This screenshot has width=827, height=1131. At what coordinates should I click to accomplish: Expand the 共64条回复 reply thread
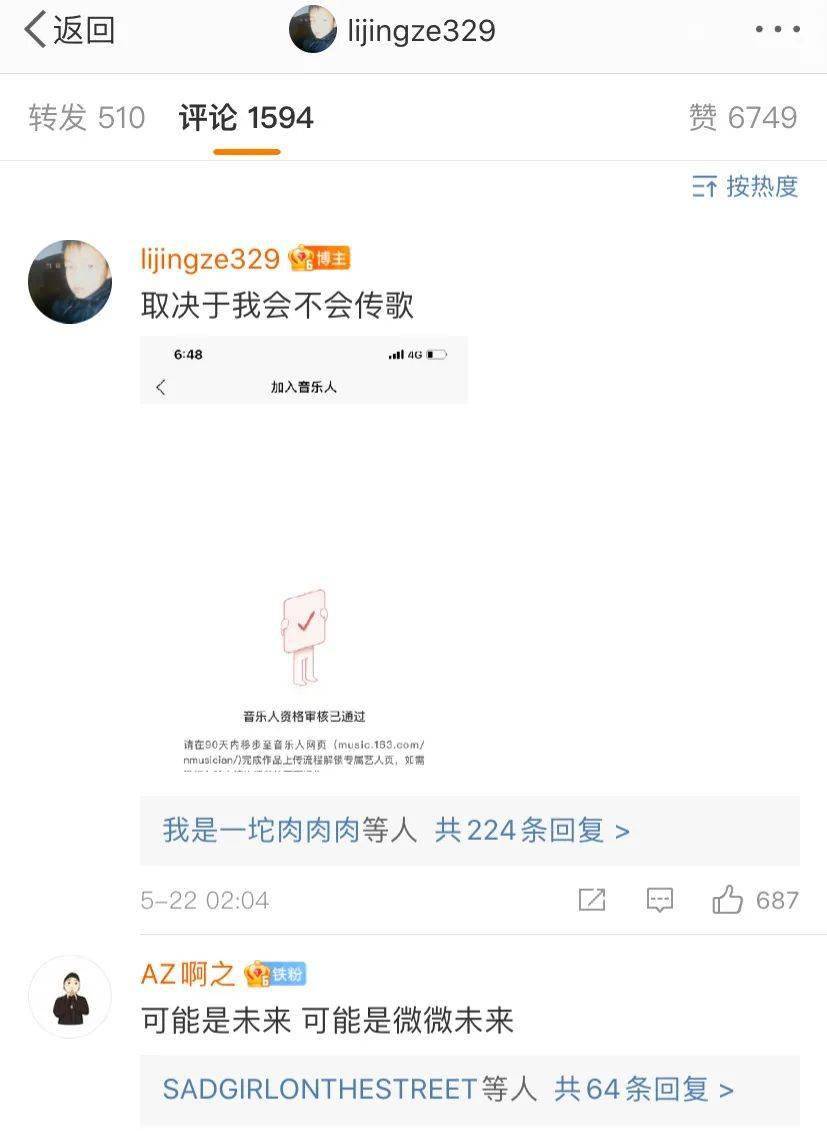(x=644, y=1088)
